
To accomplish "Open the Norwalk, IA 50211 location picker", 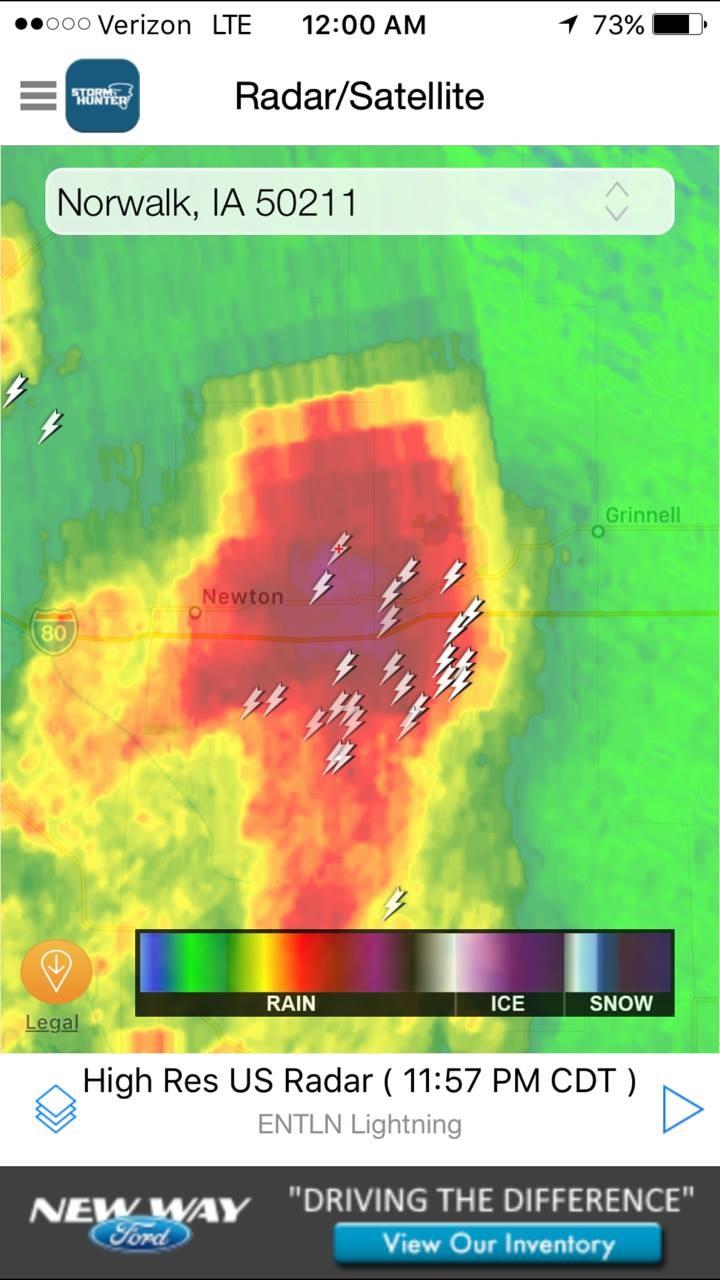I will point(360,202).
